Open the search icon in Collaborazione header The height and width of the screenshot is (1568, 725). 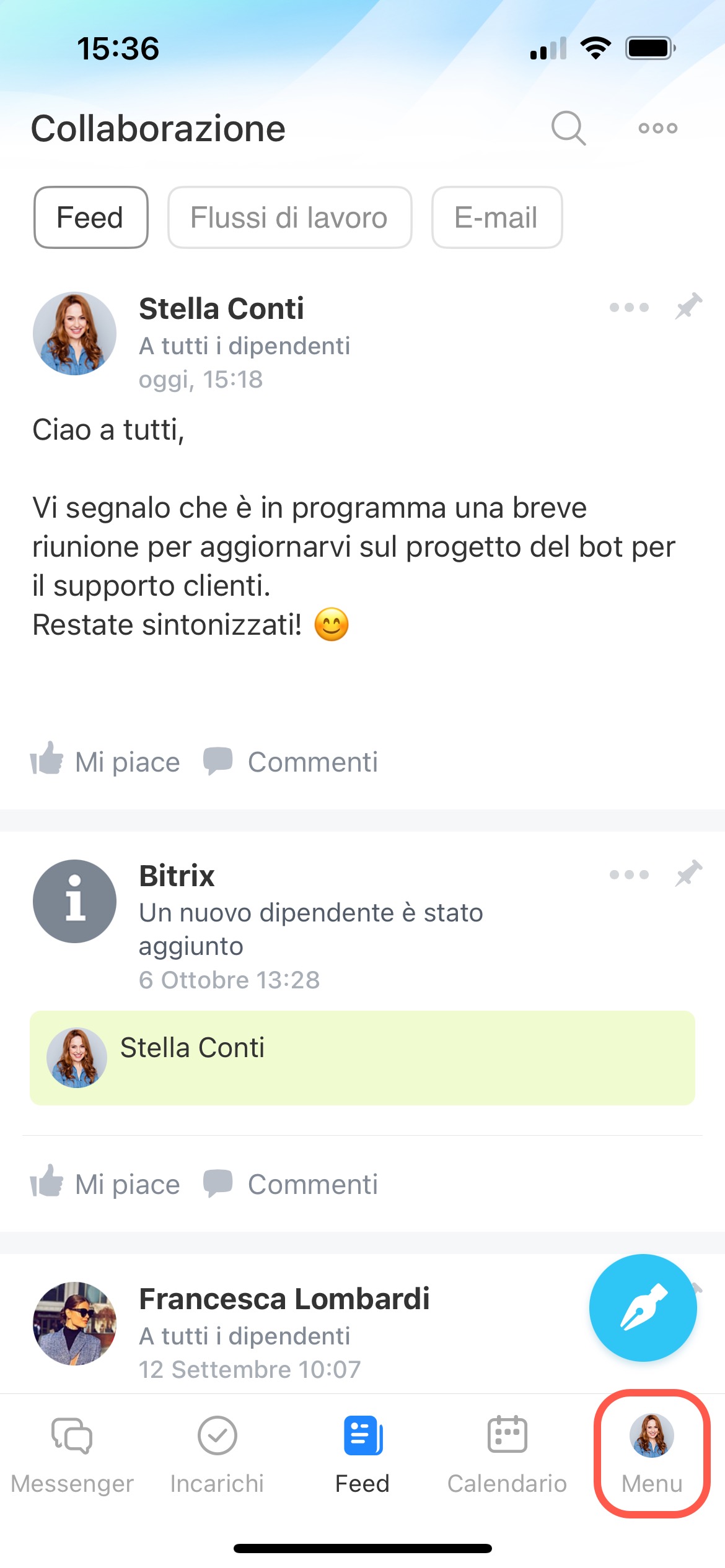(x=568, y=128)
